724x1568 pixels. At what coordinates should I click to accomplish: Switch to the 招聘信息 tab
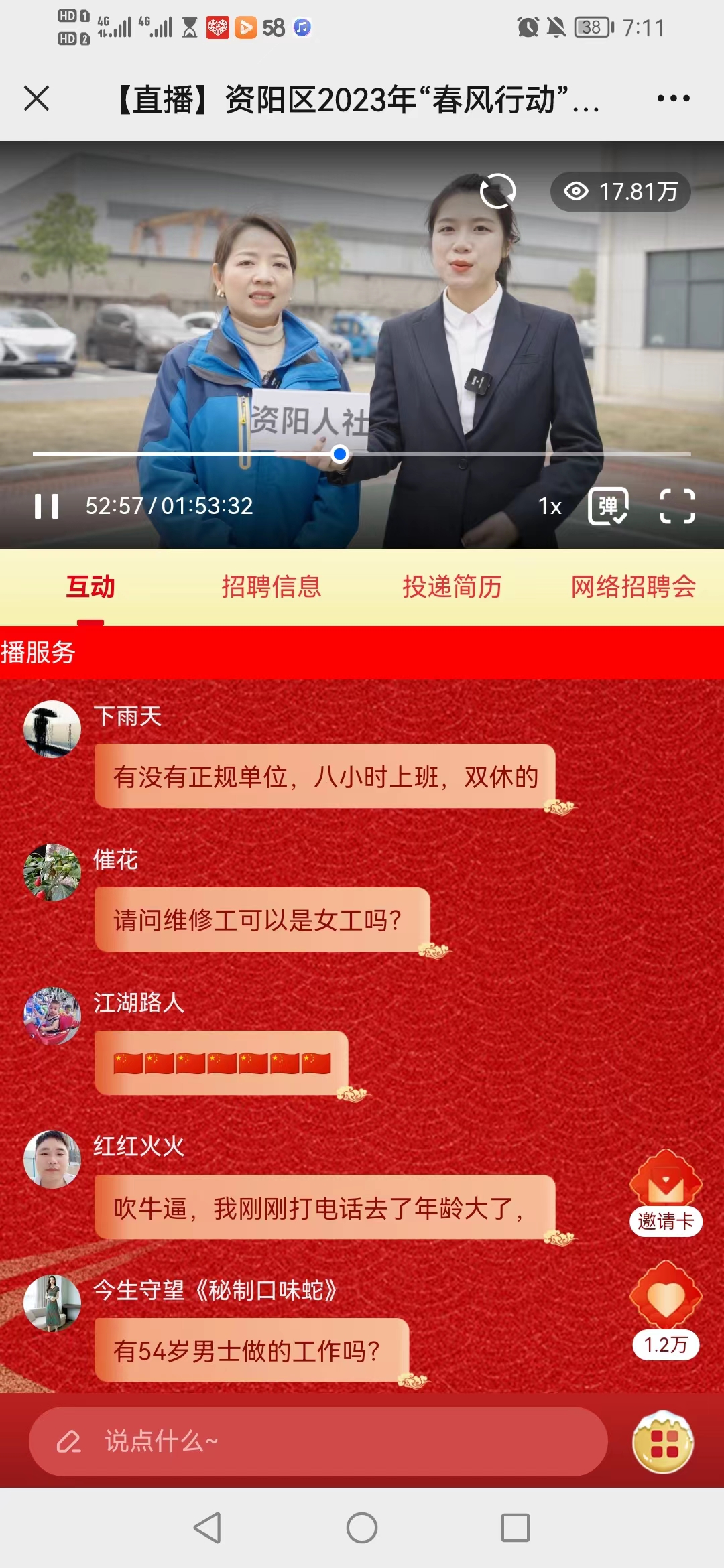pos(271,587)
